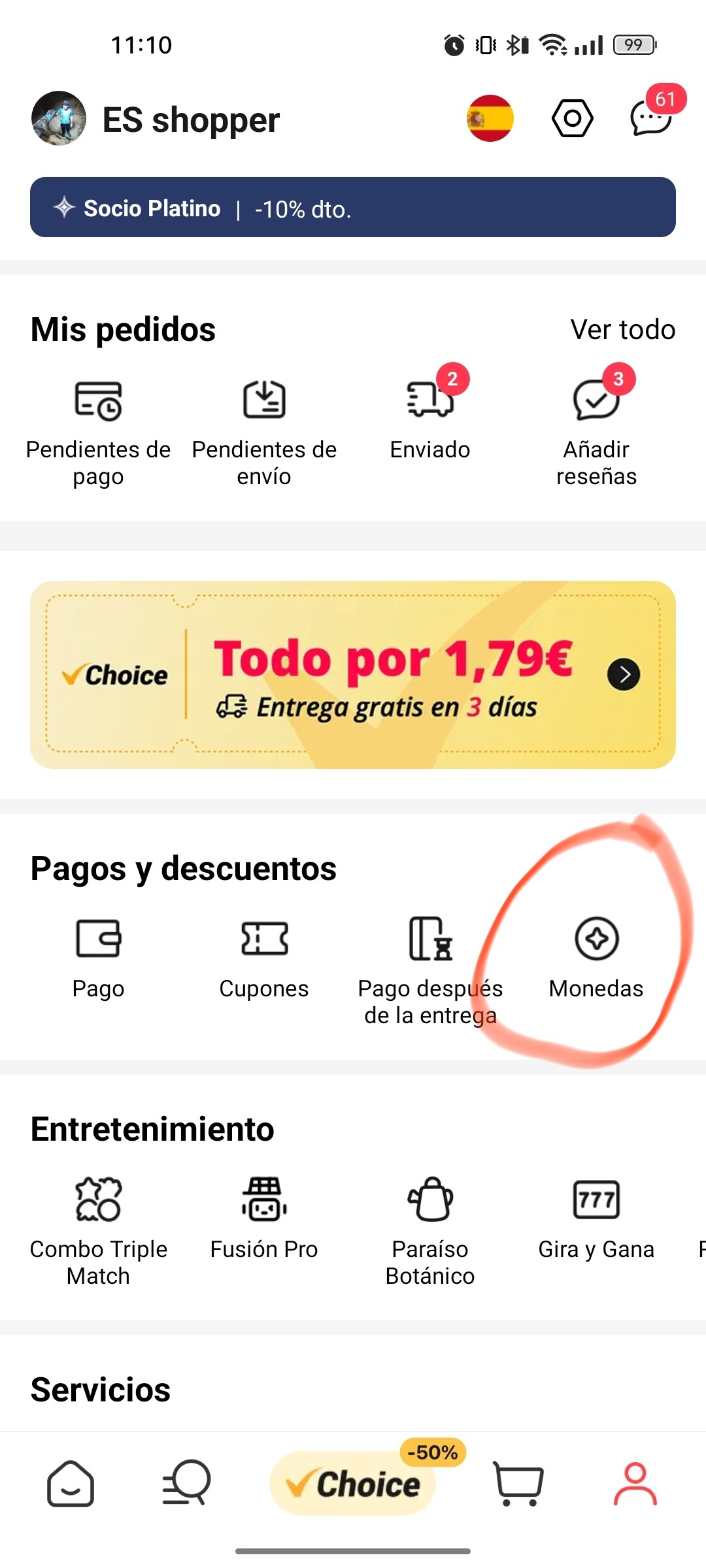Image resolution: width=706 pixels, height=1568 pixels.
Task: View all orders with Ver todo
Action: tap(622, 329)
